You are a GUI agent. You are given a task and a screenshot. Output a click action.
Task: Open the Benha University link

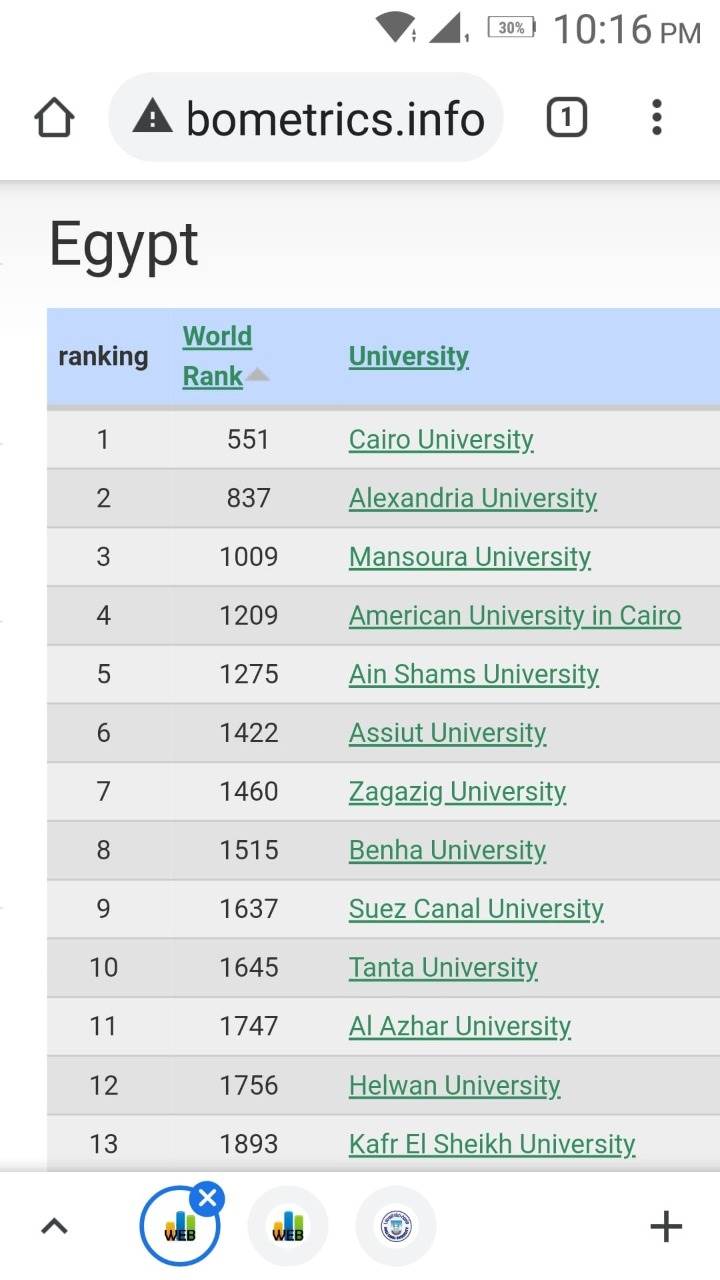tap(447, 850)
